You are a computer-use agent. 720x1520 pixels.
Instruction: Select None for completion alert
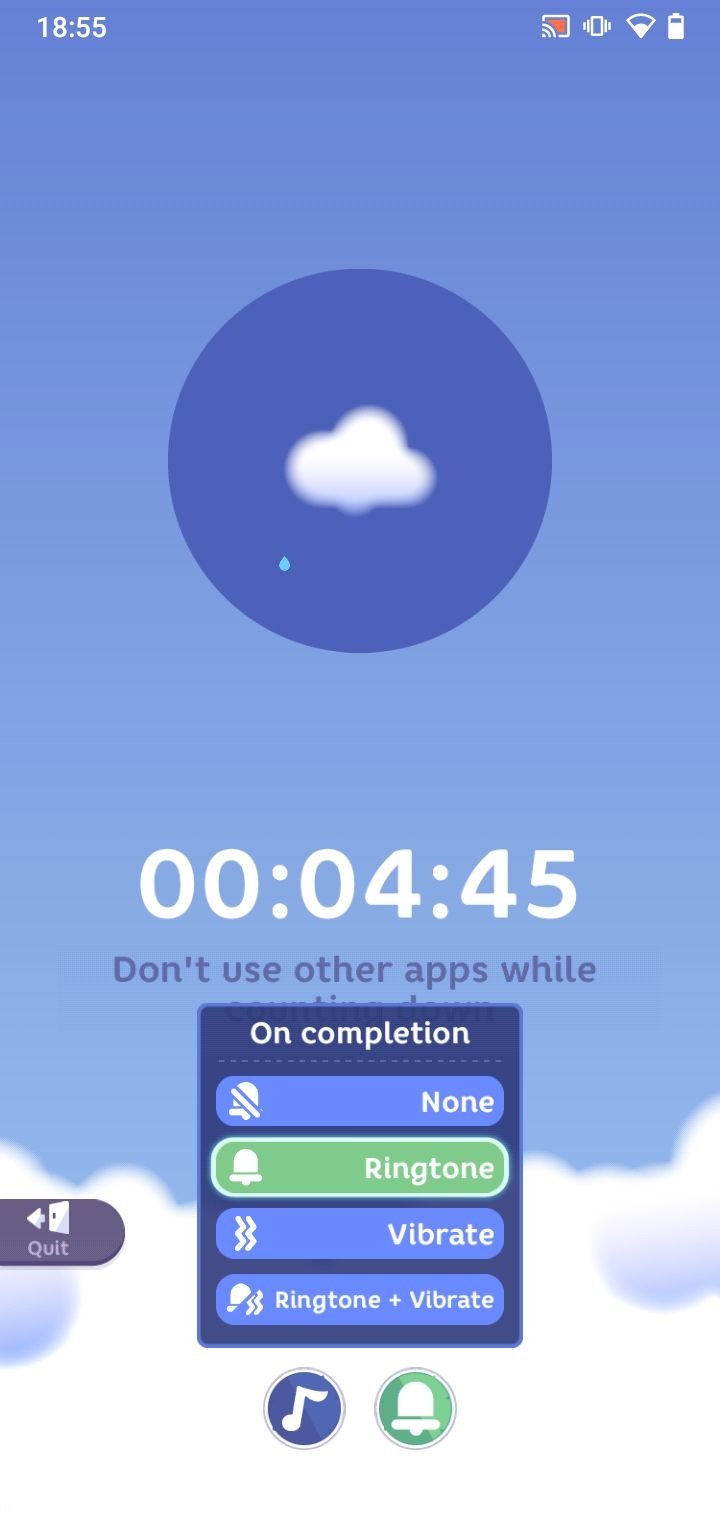click(x=360, y=1101)
